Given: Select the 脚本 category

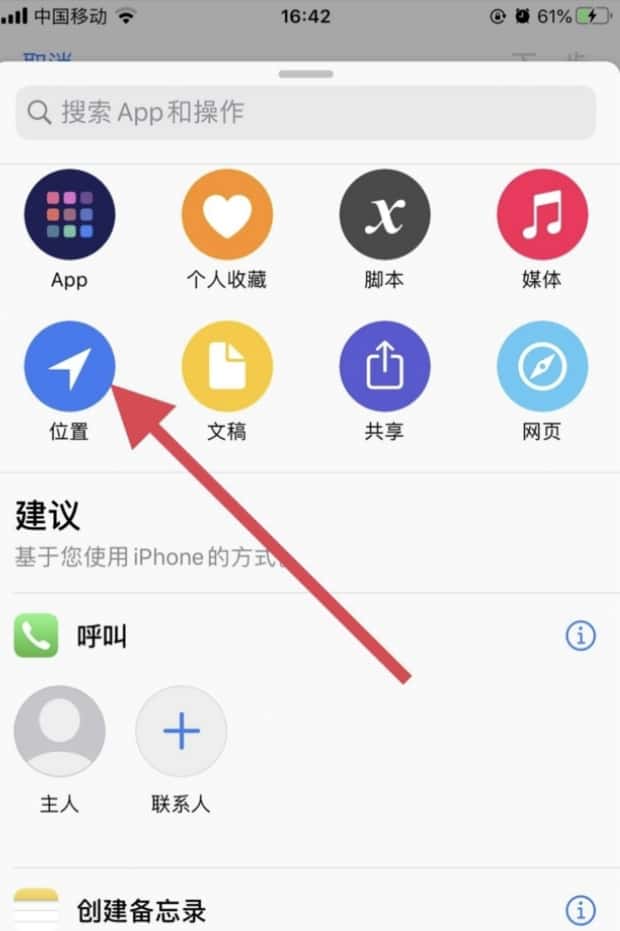Looking at the screenshot, I should click(x=384, y=215).
